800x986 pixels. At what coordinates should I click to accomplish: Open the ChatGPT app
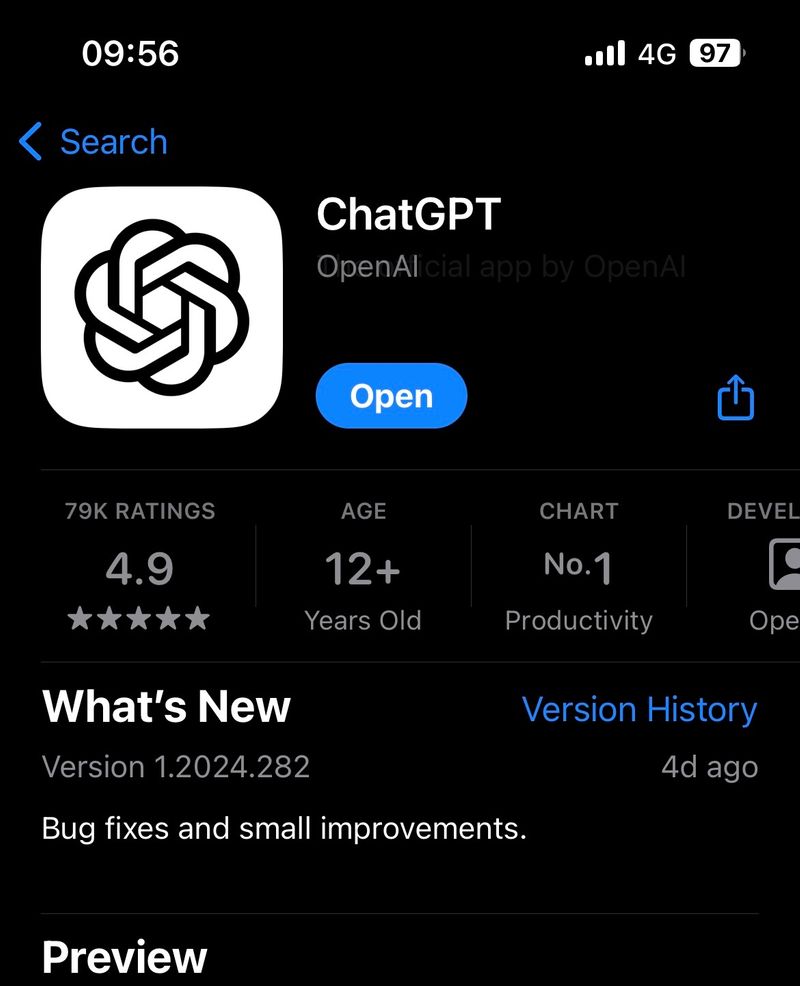coord(391,396)
